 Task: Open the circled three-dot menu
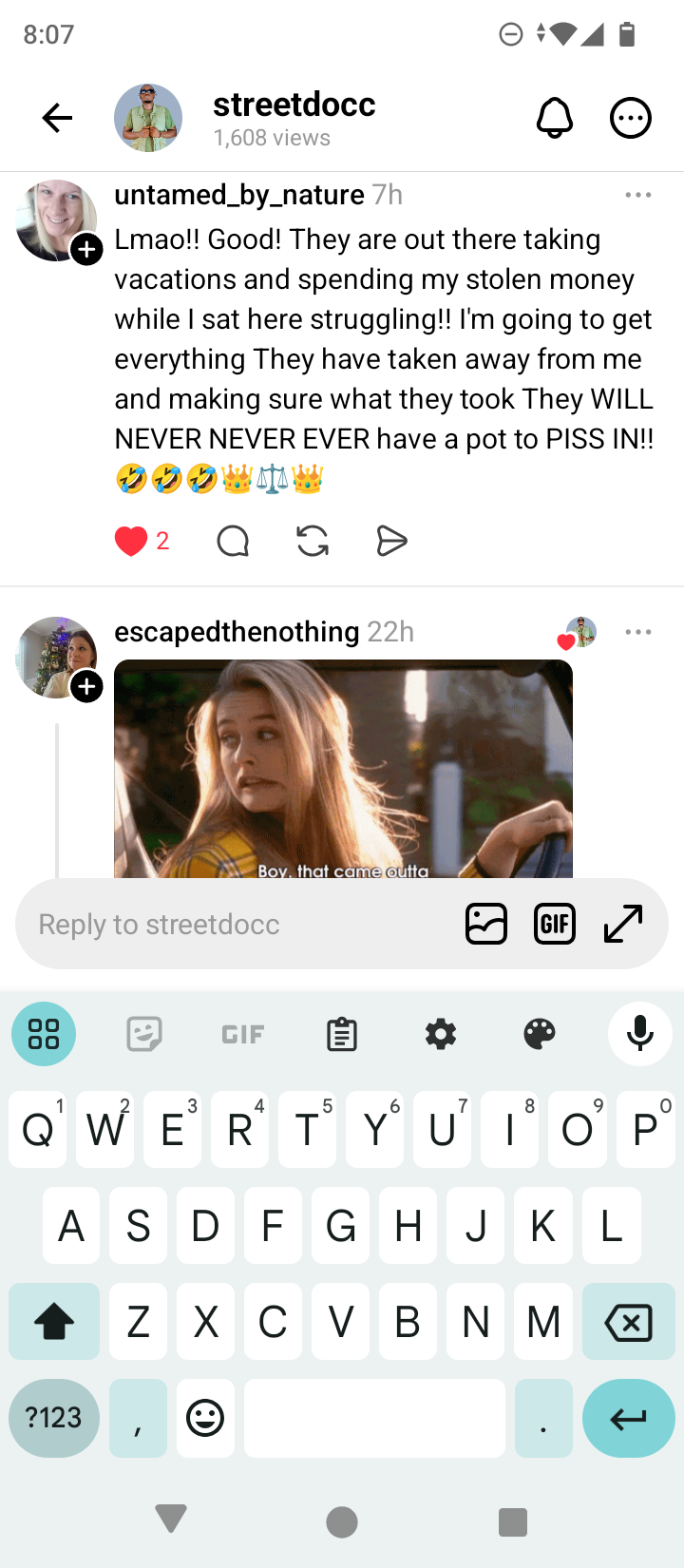630,118
